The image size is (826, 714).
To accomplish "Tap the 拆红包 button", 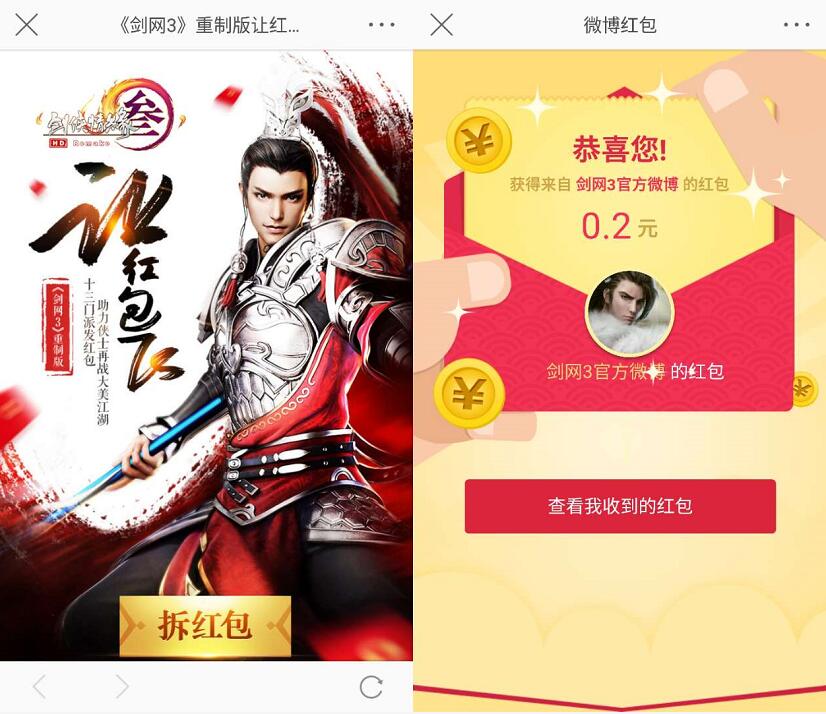I will [205, 626].
